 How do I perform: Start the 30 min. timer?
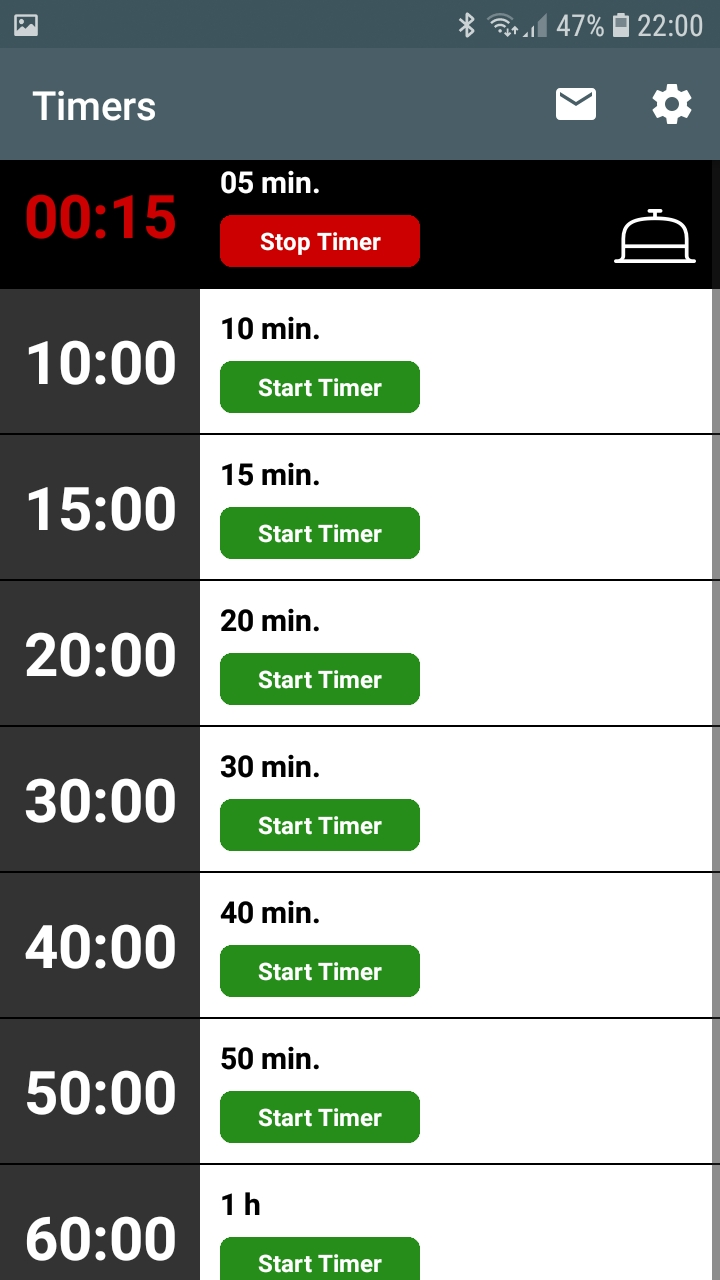320,825
